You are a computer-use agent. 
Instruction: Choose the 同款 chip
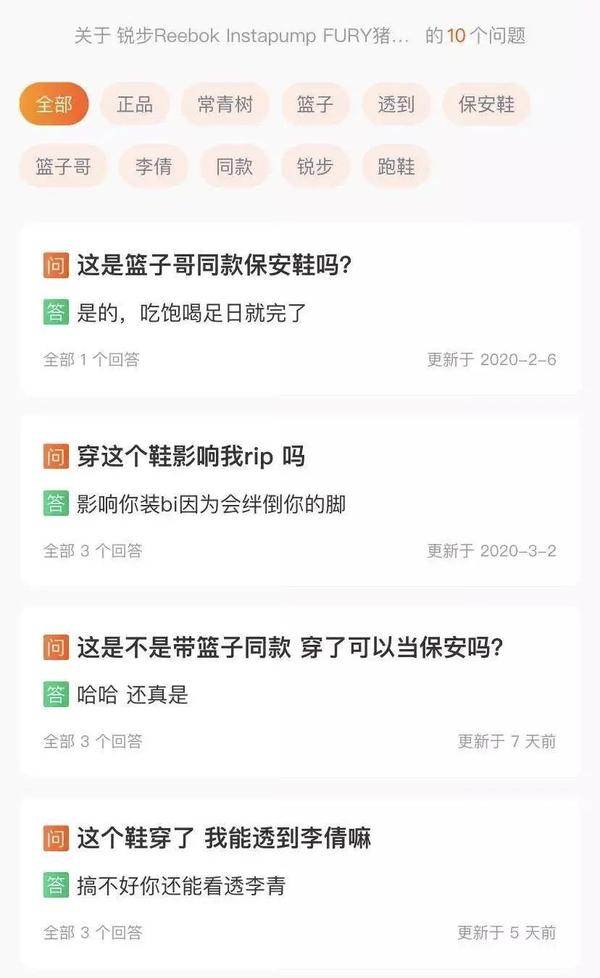pyautogui.click(x=235, y=166)
